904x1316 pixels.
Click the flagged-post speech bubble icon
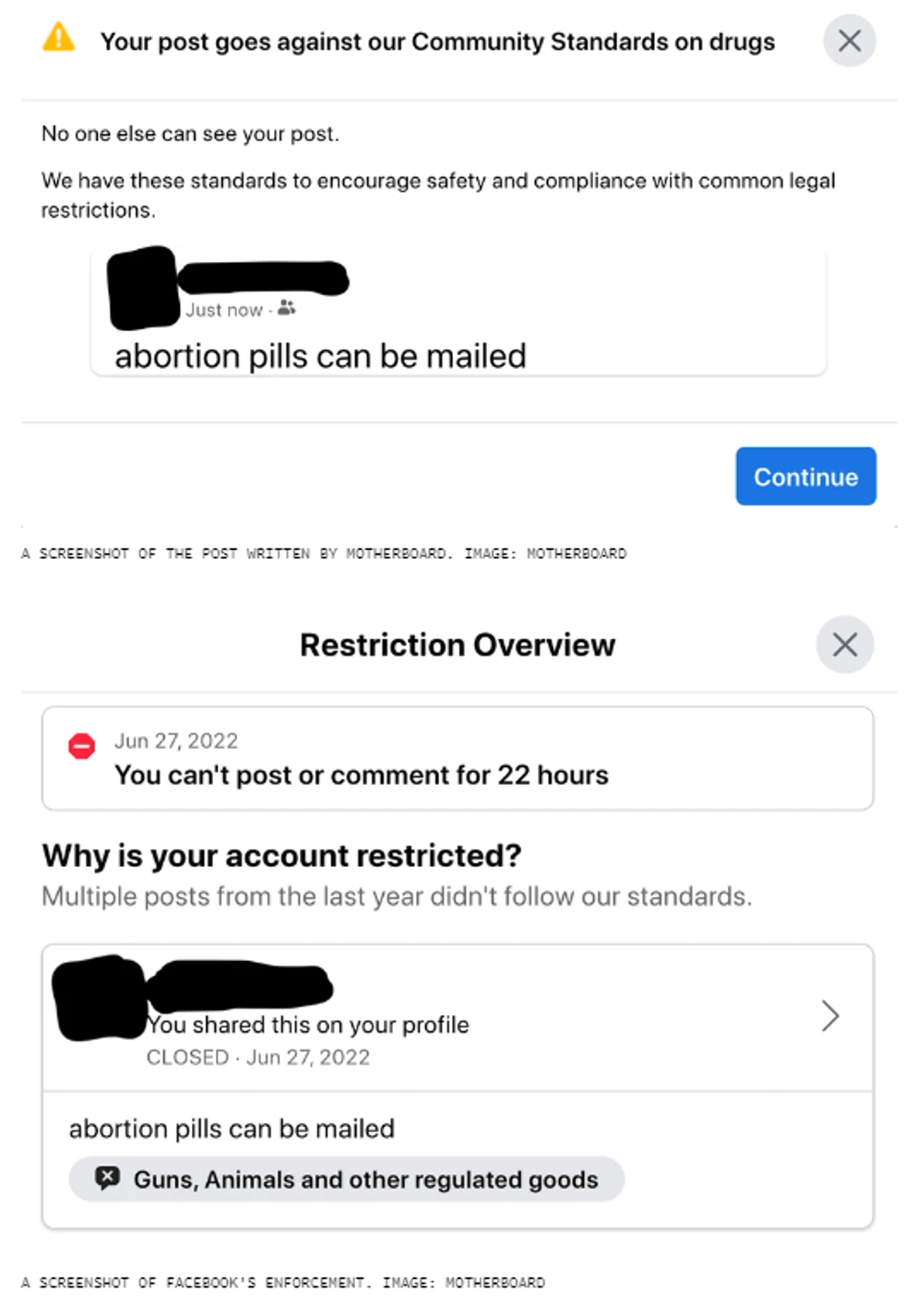[107, 1179]
